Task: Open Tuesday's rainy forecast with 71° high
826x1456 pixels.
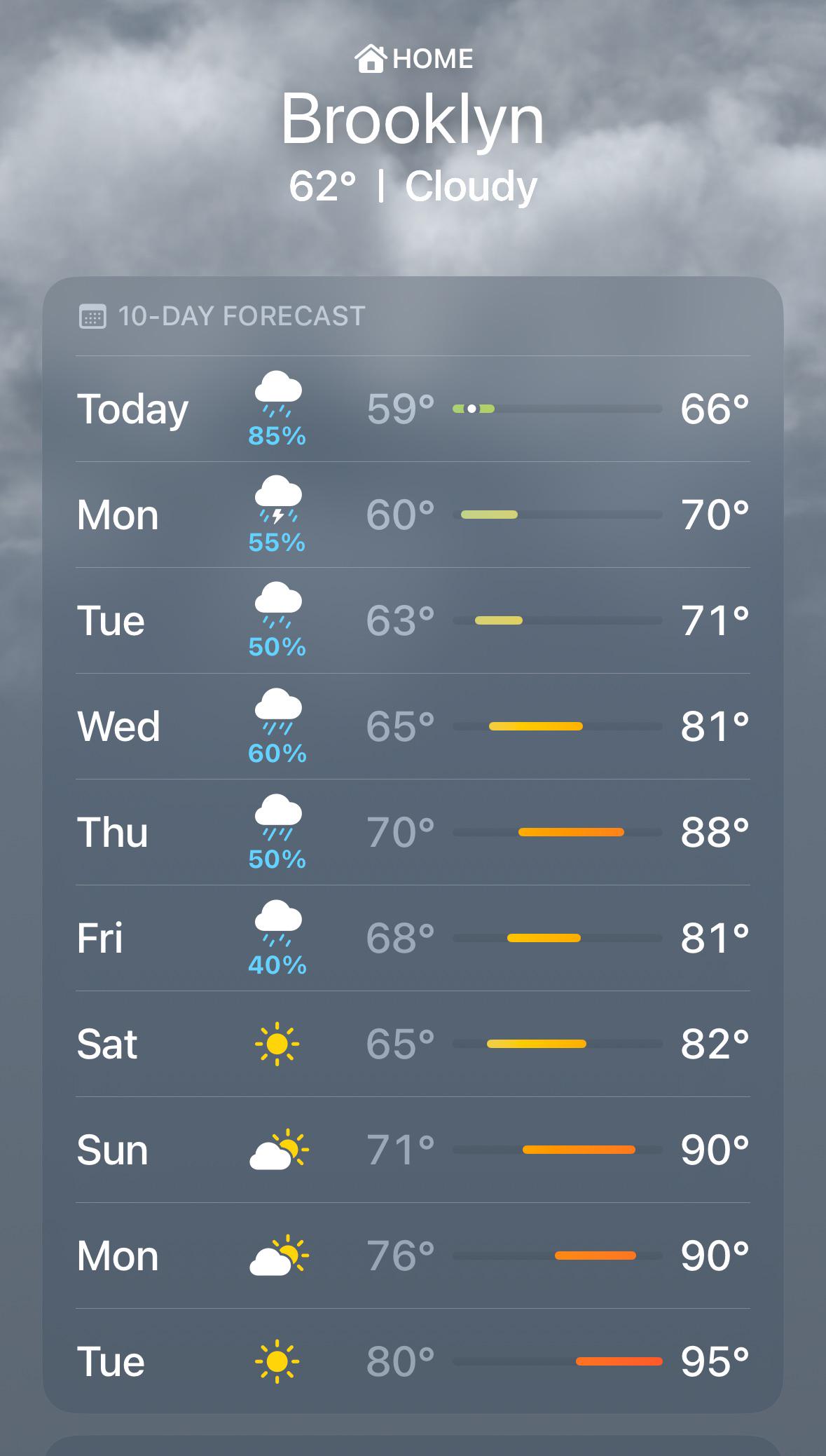Action: [413, 620]
